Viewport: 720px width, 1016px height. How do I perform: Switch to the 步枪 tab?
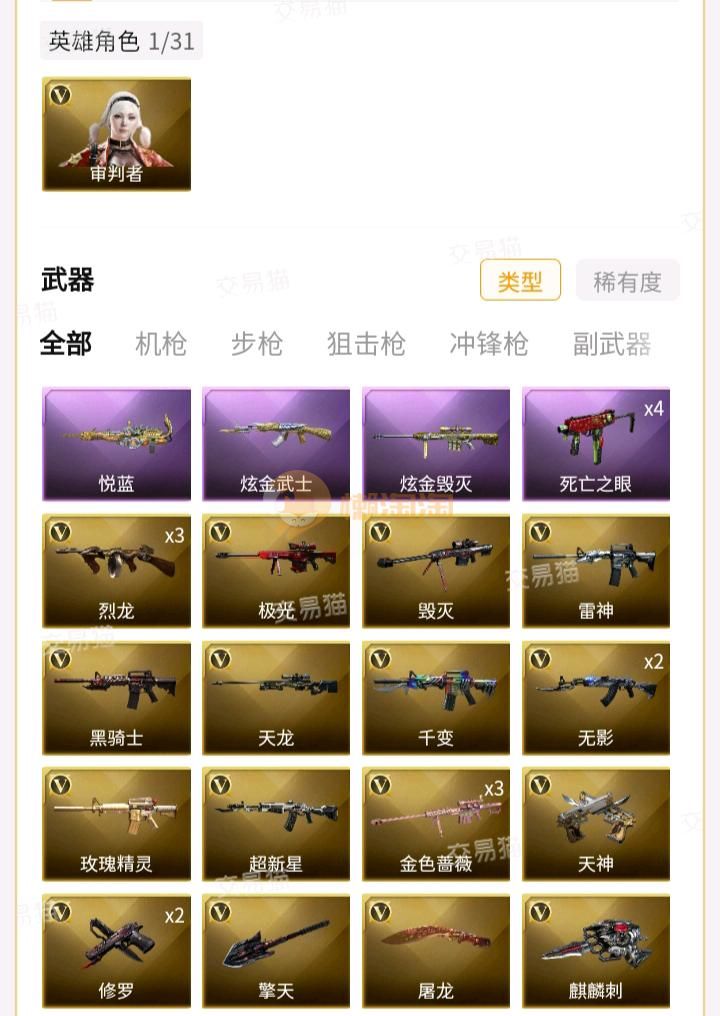tap(257, 344)
